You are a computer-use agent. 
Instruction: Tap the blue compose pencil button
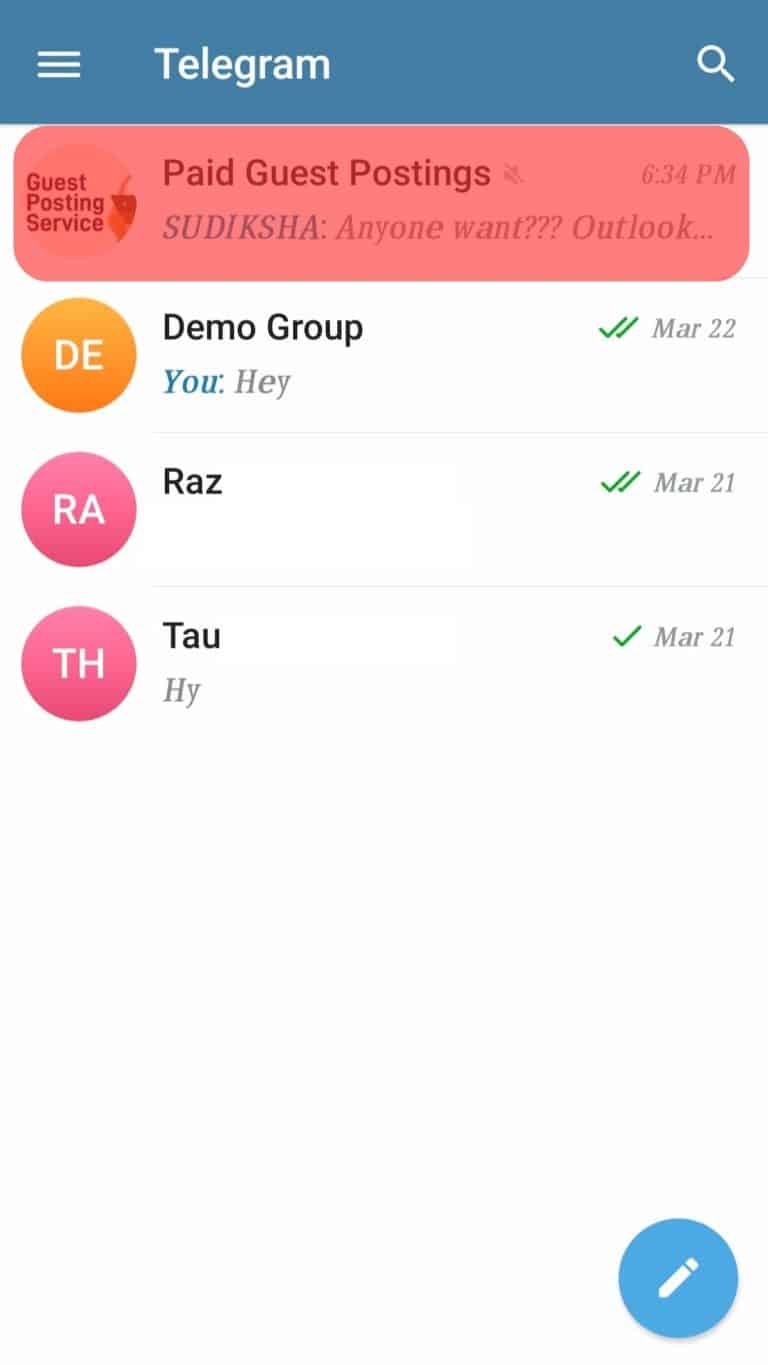(x=678, y=1278)
